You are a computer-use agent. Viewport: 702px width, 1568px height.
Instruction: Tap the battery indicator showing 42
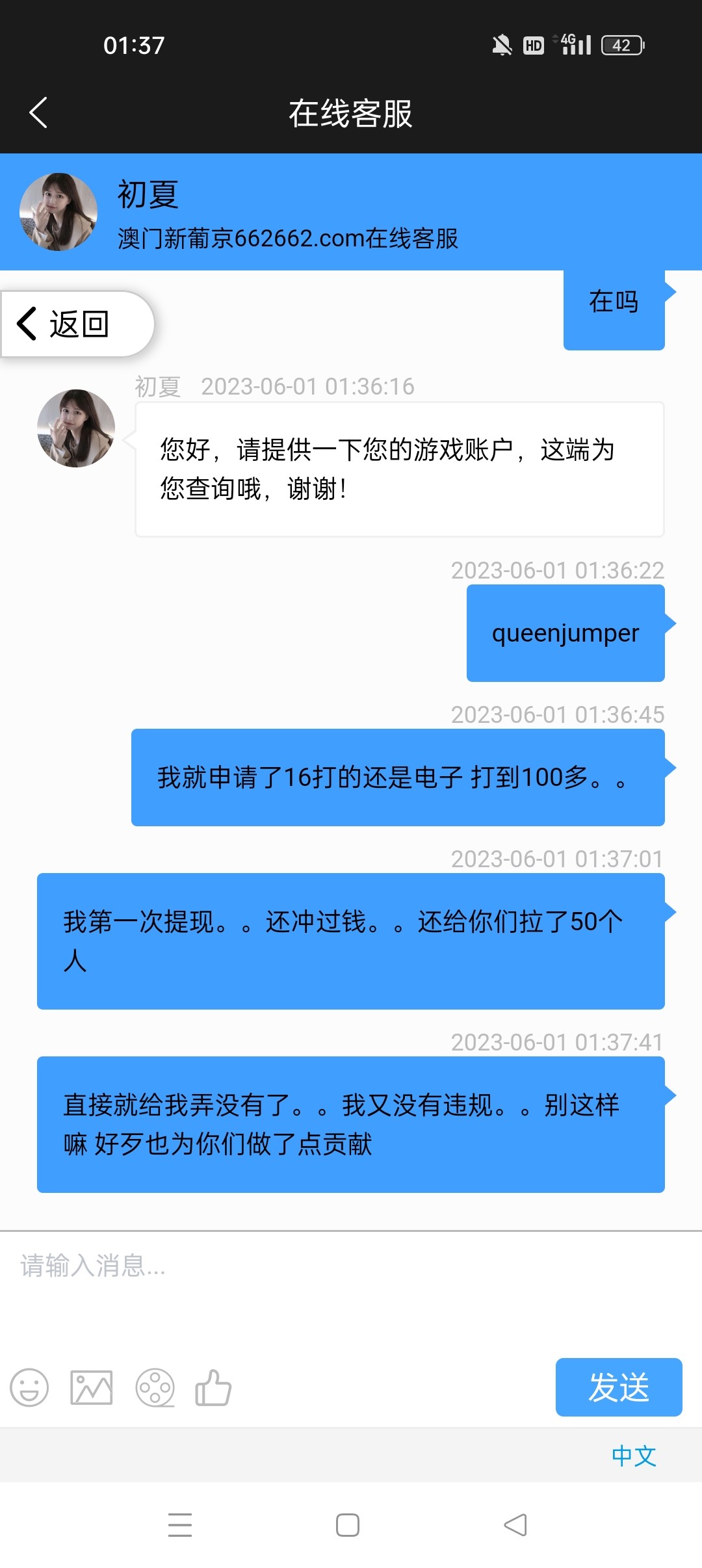pyautogui.click(x=621, y=44)
